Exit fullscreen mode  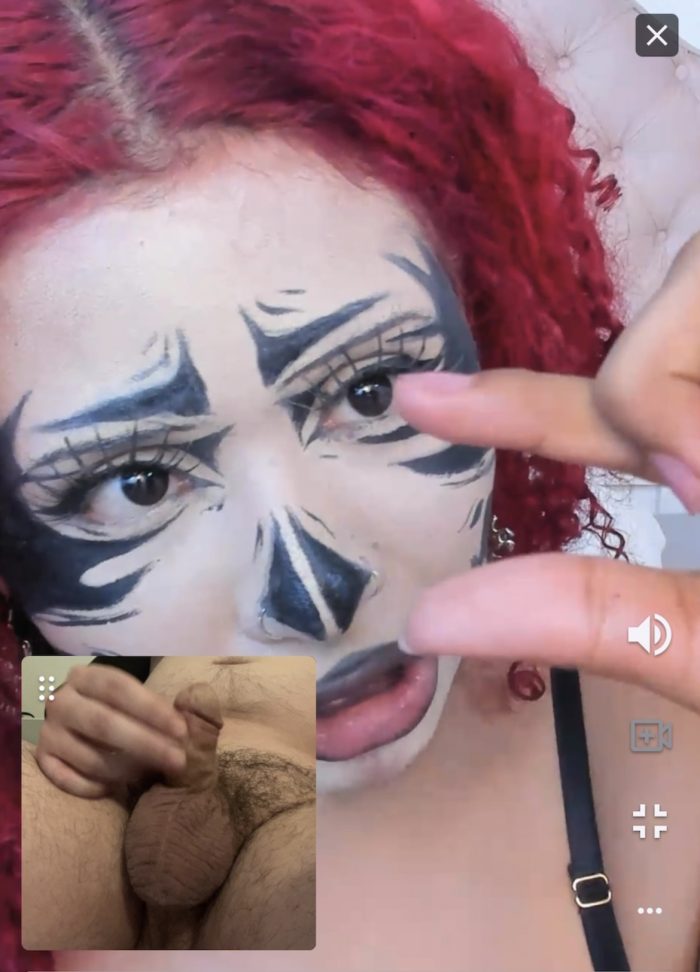(x=650, y=821)
